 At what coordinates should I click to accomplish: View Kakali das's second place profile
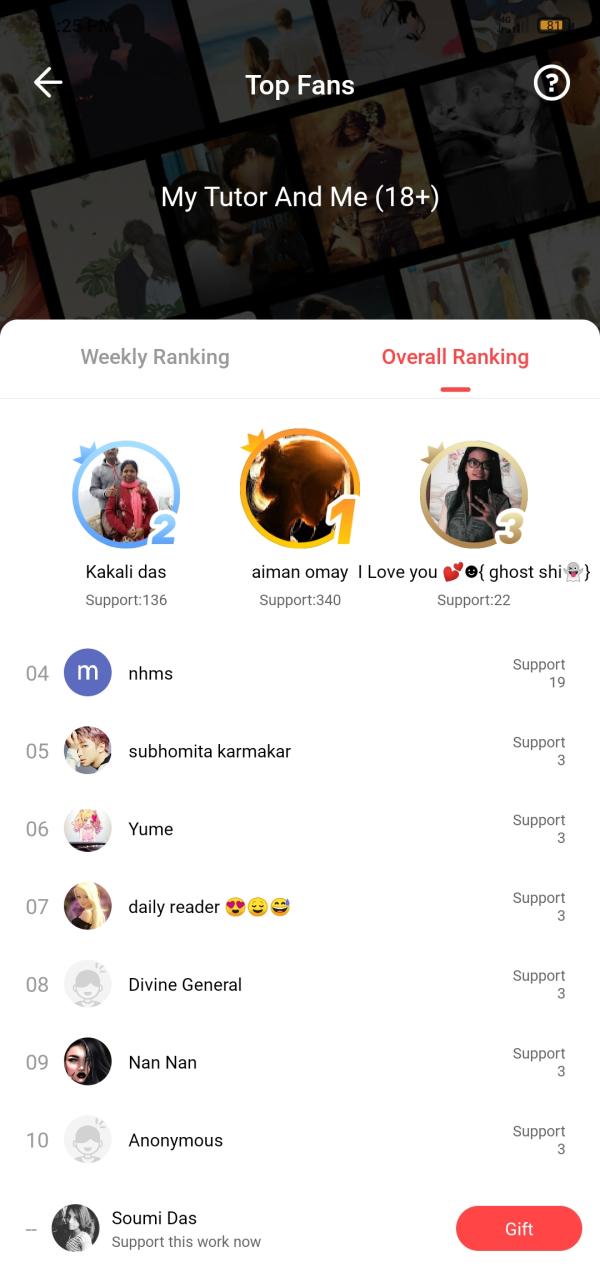(126, 494)
